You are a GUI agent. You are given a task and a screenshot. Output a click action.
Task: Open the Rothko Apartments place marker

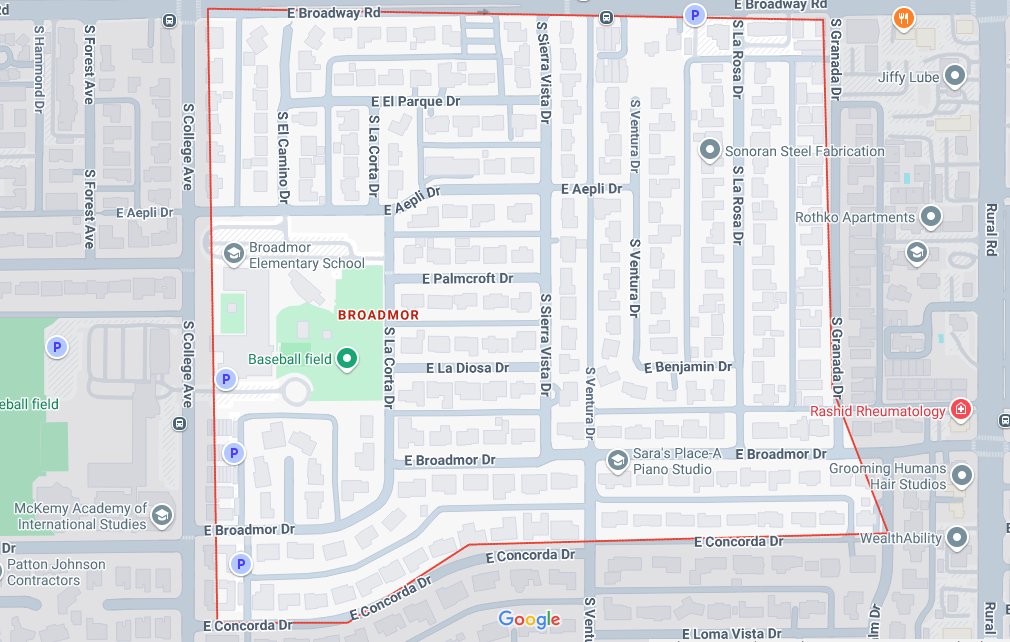(931, 217)
